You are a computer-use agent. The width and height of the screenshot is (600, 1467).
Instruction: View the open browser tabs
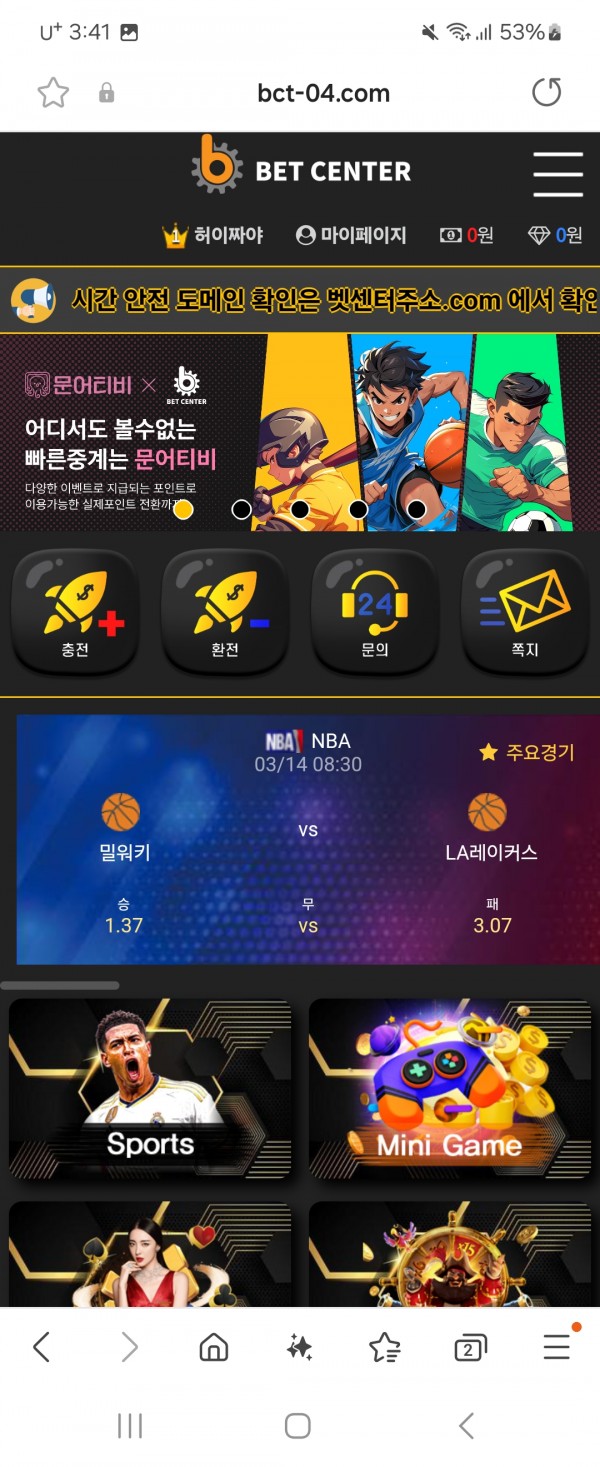coord(470,1347)
